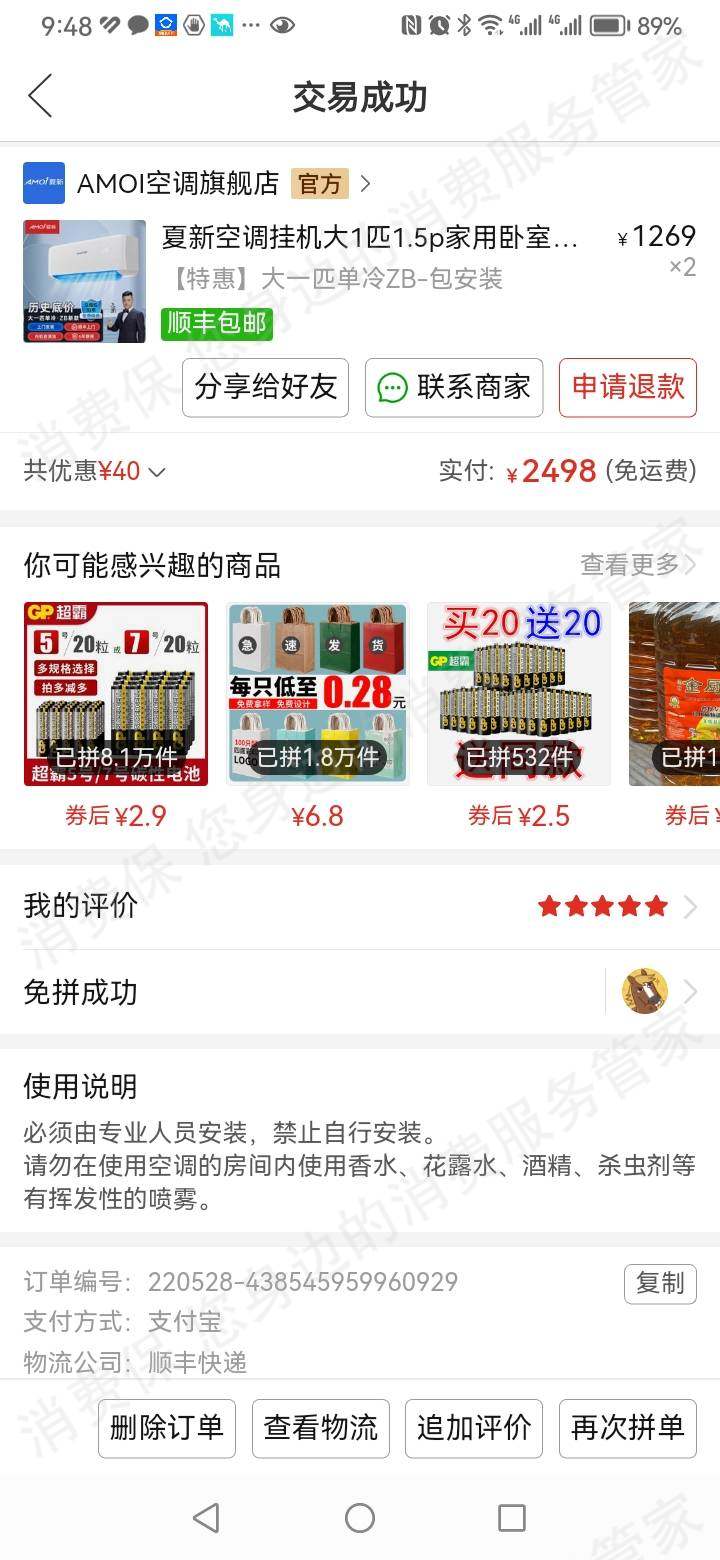The height and width of the screenshot is (1560, 720).
Task: Tap the eye icon in the status bar
Action: 281,24
